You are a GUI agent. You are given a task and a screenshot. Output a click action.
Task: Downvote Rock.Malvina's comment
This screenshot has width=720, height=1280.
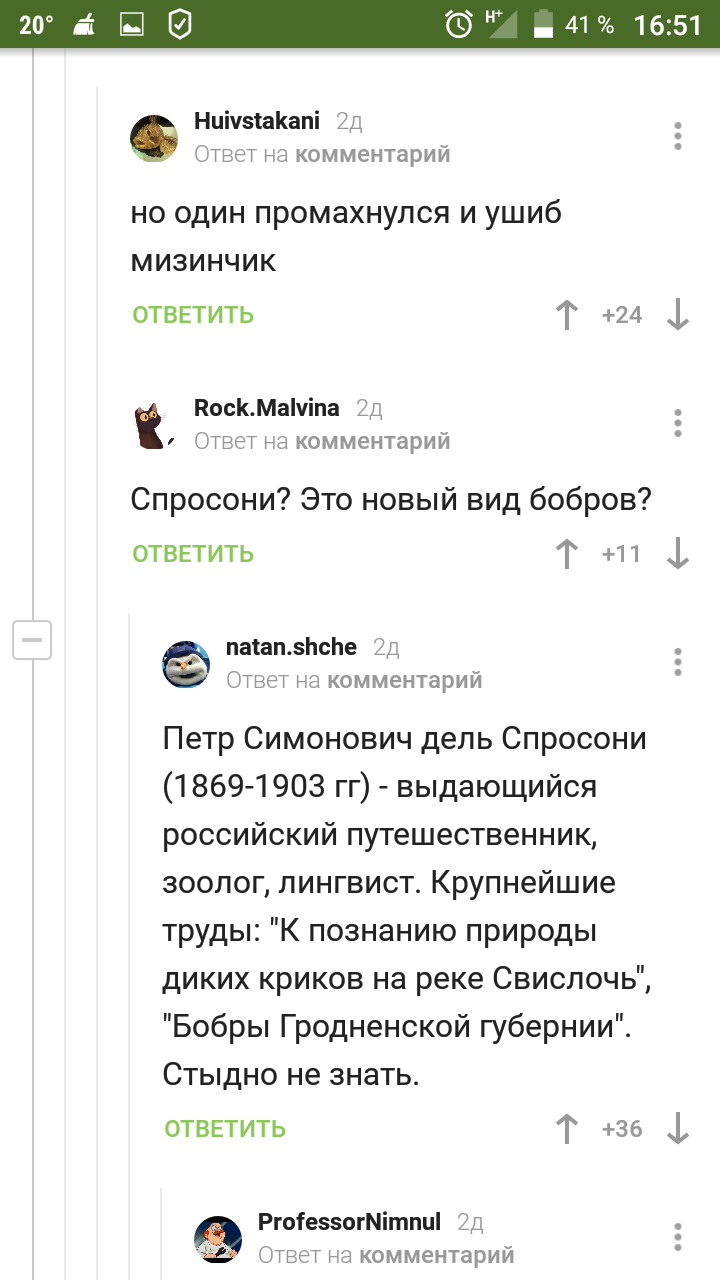[x=678, y=554]
